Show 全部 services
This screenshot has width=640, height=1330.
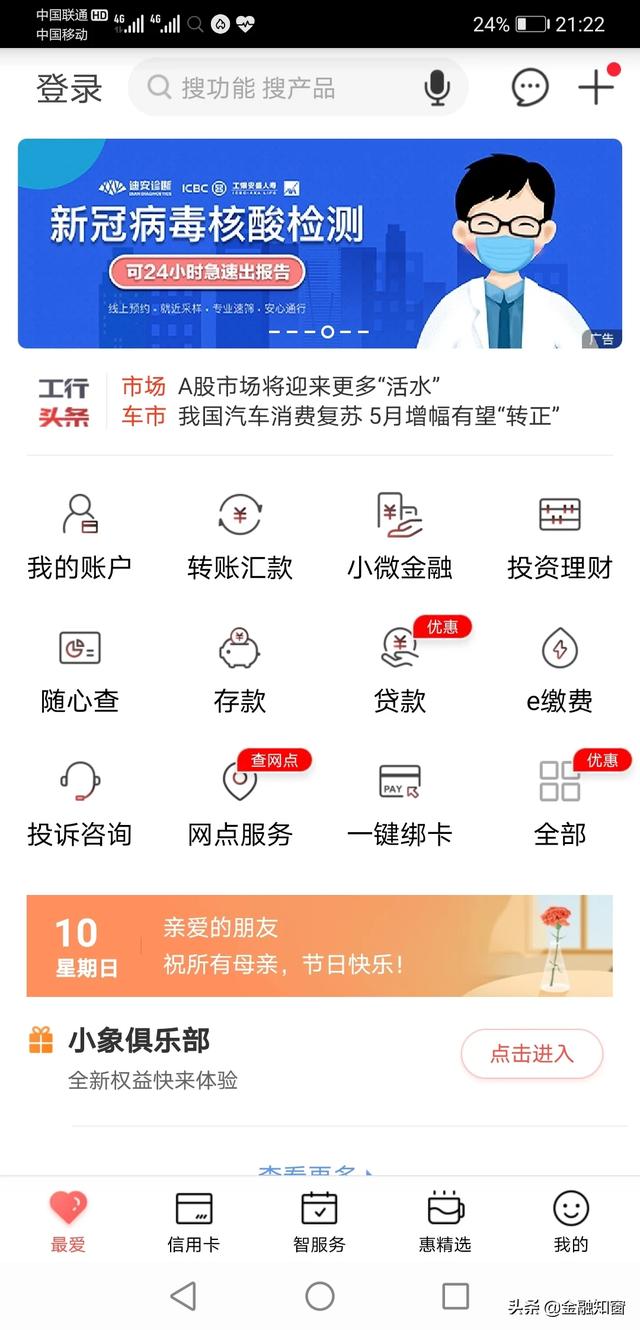click(x=560, y=803)
